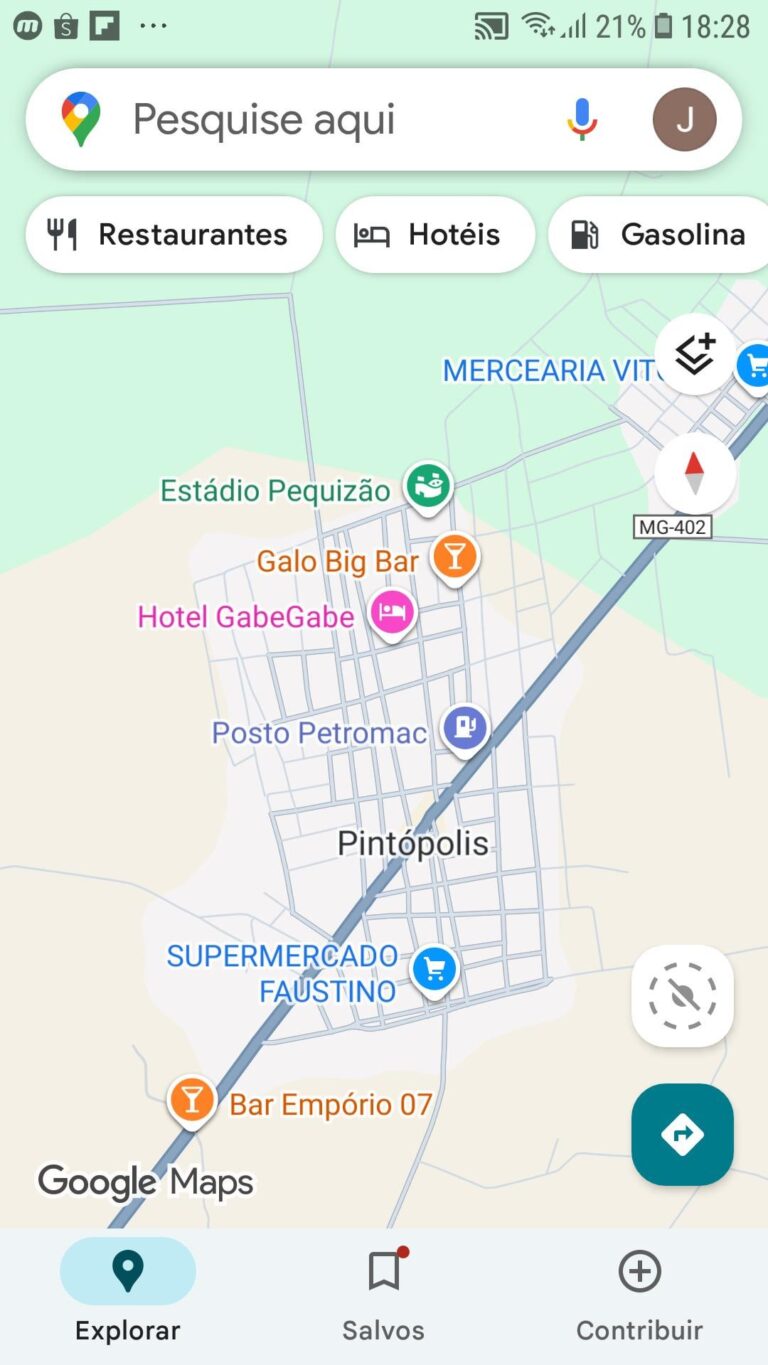768x1365 pixels.
Task: Open the Supermercado Faustino pin
Action: click(434, 969)
